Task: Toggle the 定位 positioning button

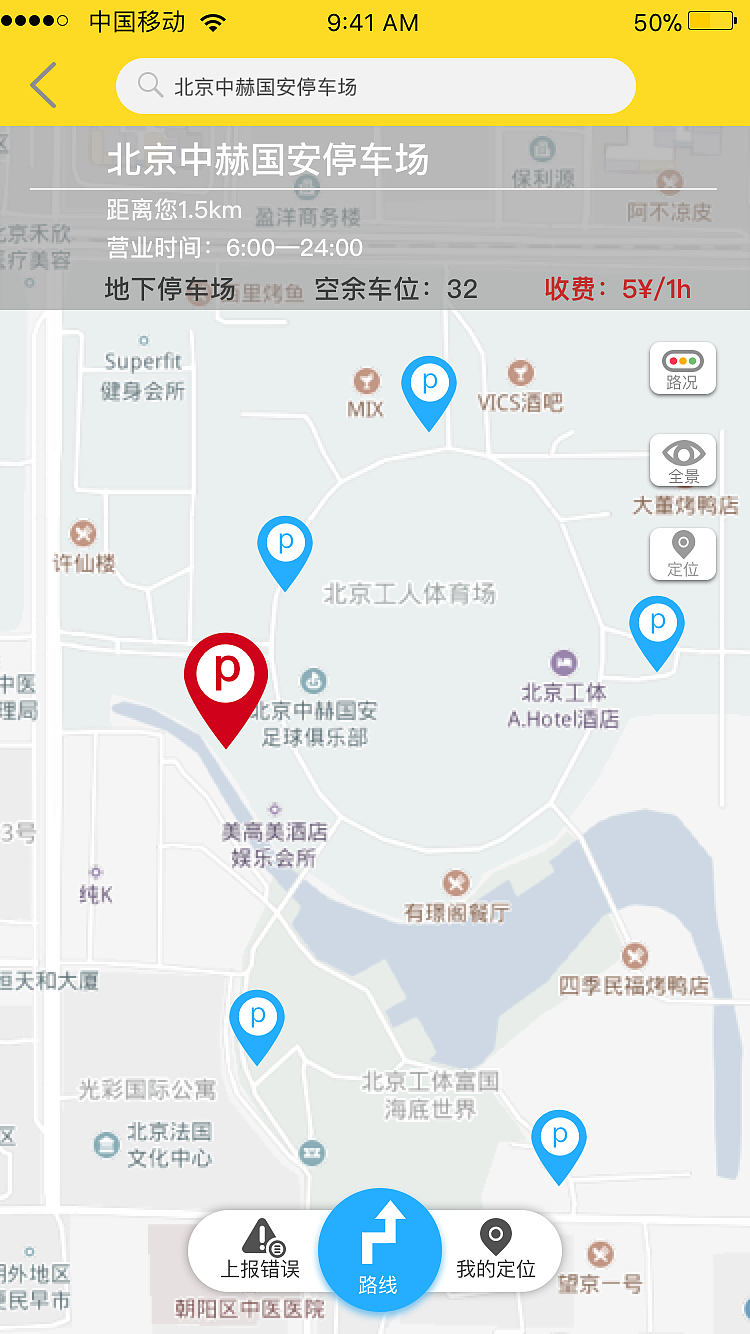Action: [x=682, y=553]
